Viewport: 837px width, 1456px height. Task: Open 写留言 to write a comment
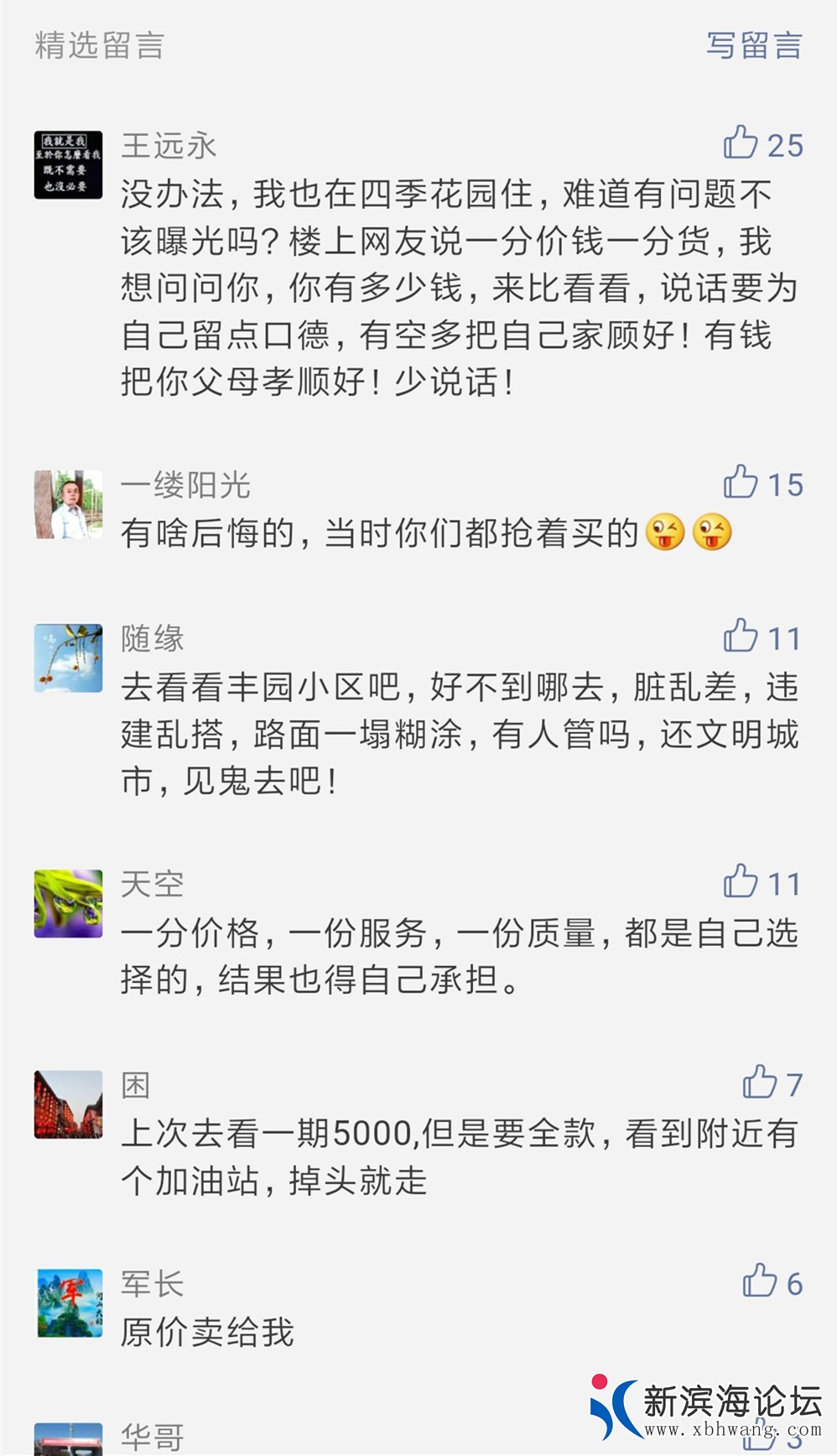[x=753, y=48]
